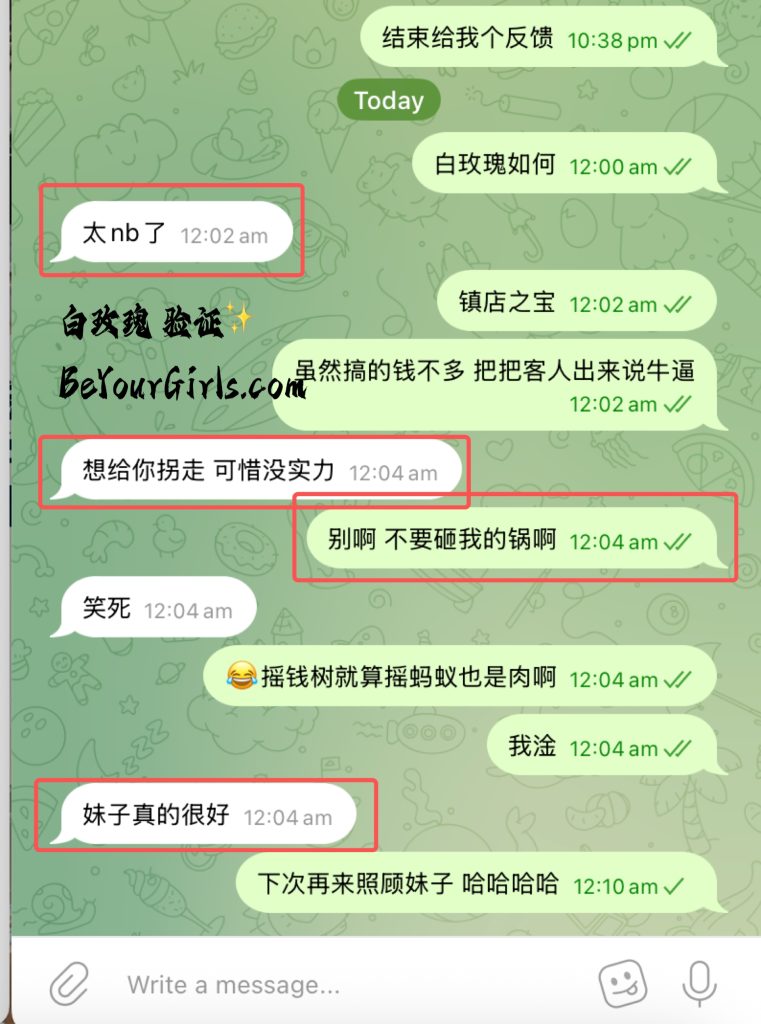Tap the paperclip attach icon
761x1024 pixels.
click(x=69, y=983)
